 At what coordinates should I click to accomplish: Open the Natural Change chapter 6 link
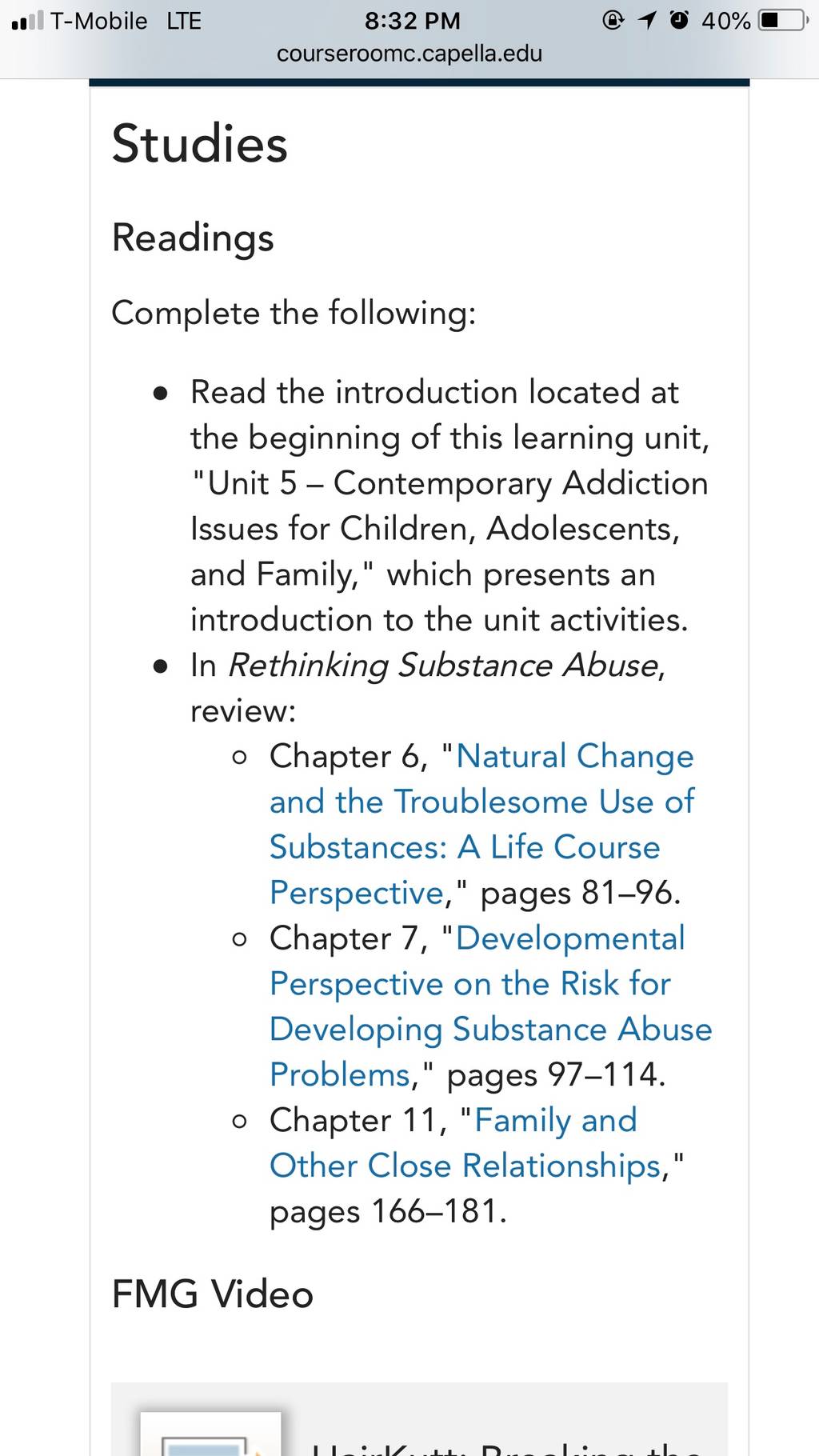coord(481,824)
